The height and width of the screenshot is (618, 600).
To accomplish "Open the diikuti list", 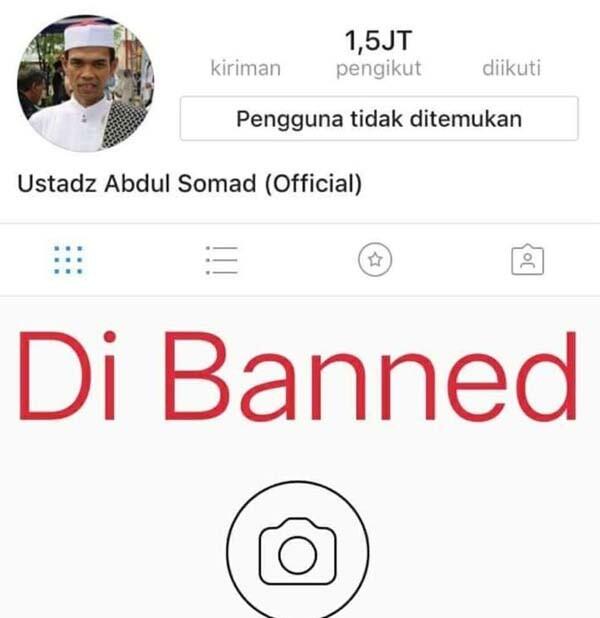I will [511, 68].
